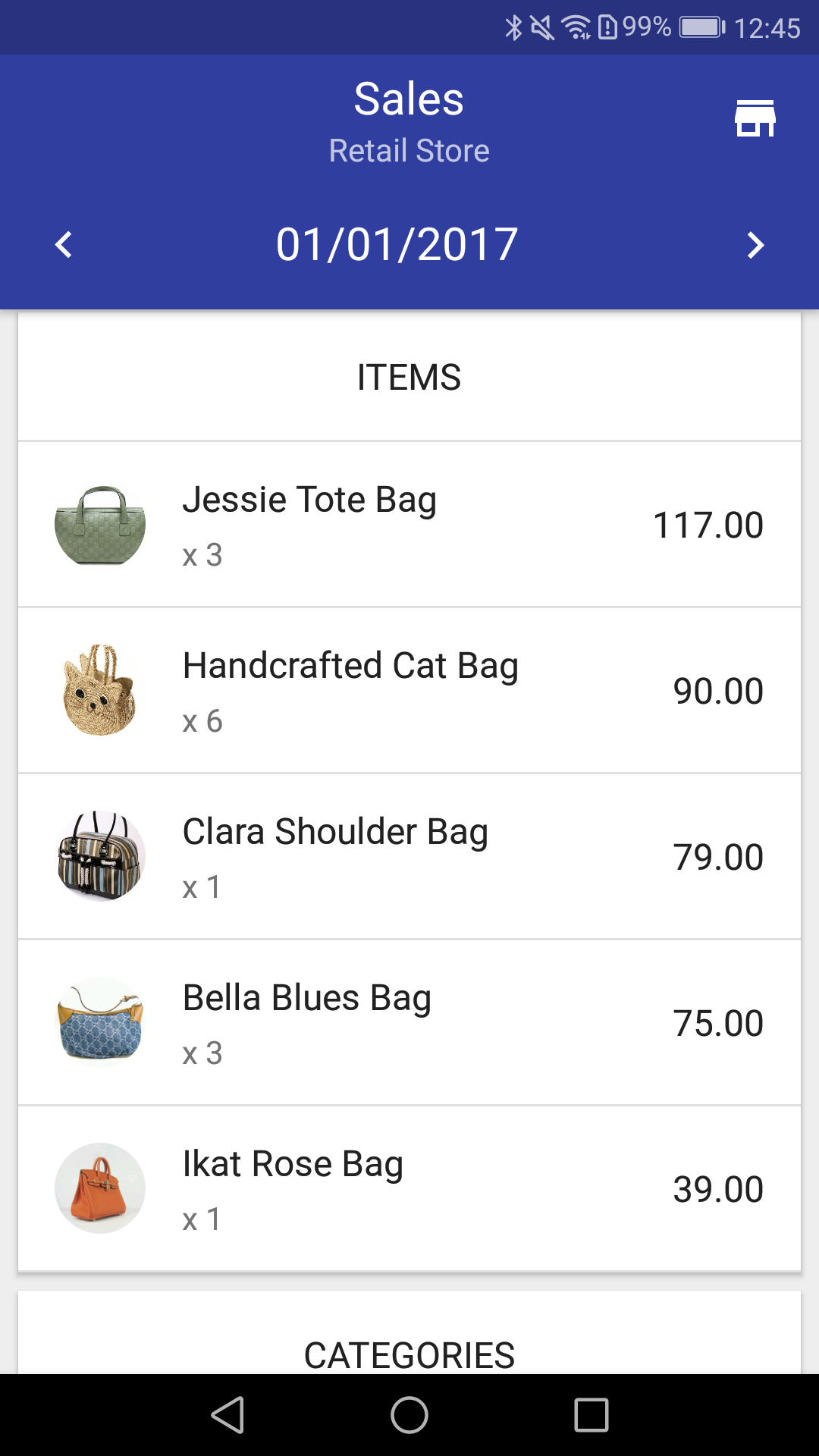819x1456 pixels.
Task: Open the Ikat Rose Bag entry
Action: 409,1189
